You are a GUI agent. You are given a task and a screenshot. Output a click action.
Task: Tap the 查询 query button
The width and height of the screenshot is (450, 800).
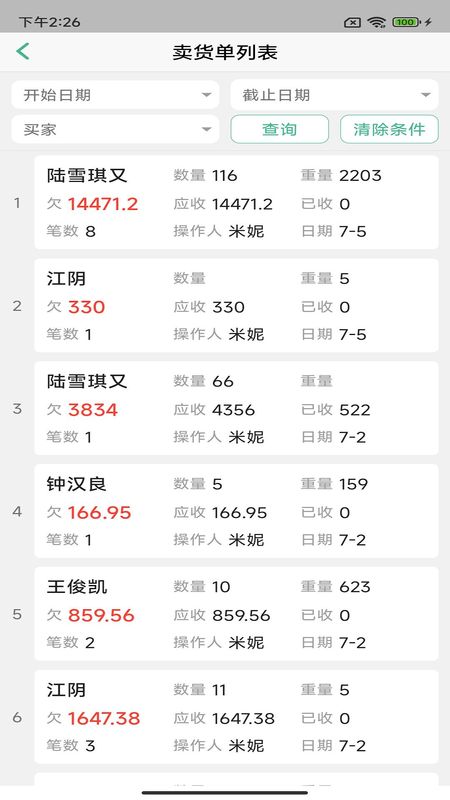pos(280,129)
